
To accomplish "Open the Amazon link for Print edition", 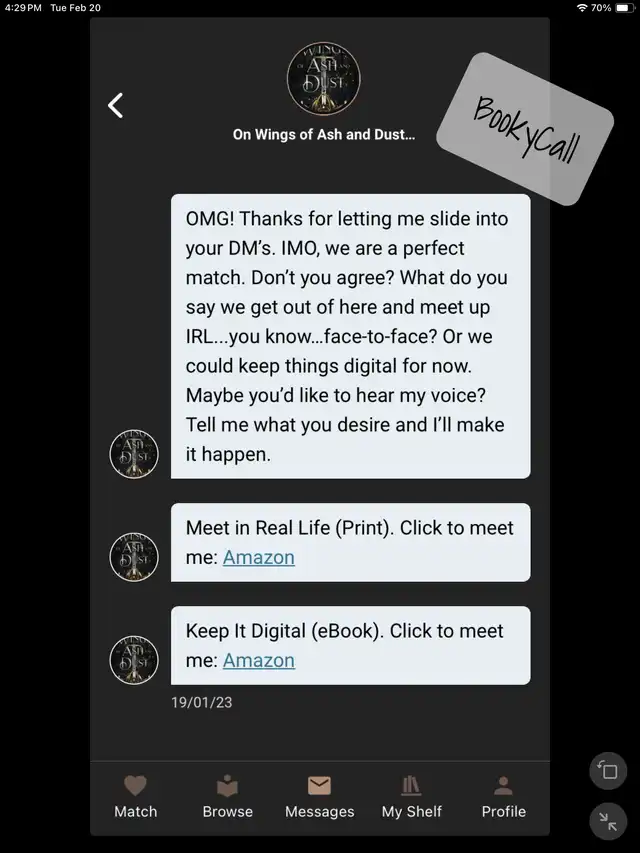I will pos(258,557).
